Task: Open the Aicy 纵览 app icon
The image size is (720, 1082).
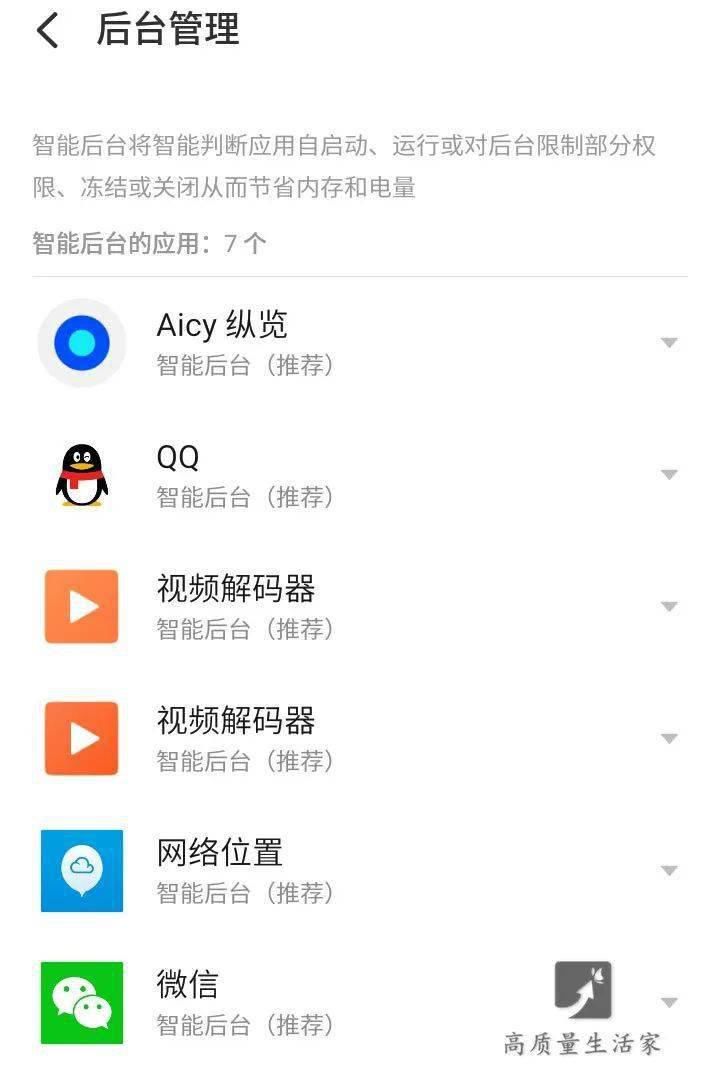Action: 80,343
